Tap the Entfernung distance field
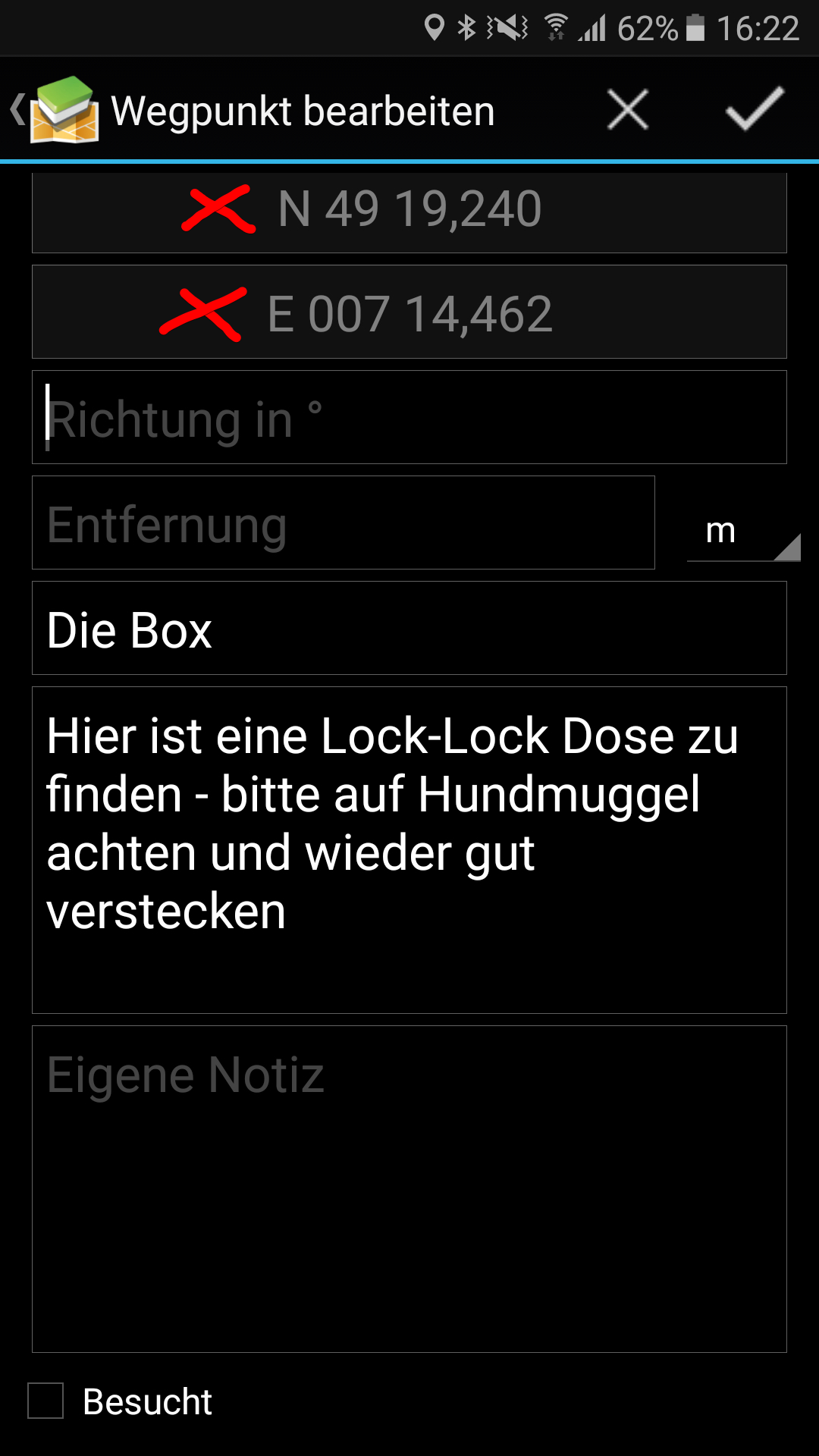Image resolution: width=819 pixels, height=1456 pixels. pyautogui.click(x=344, y=522)
